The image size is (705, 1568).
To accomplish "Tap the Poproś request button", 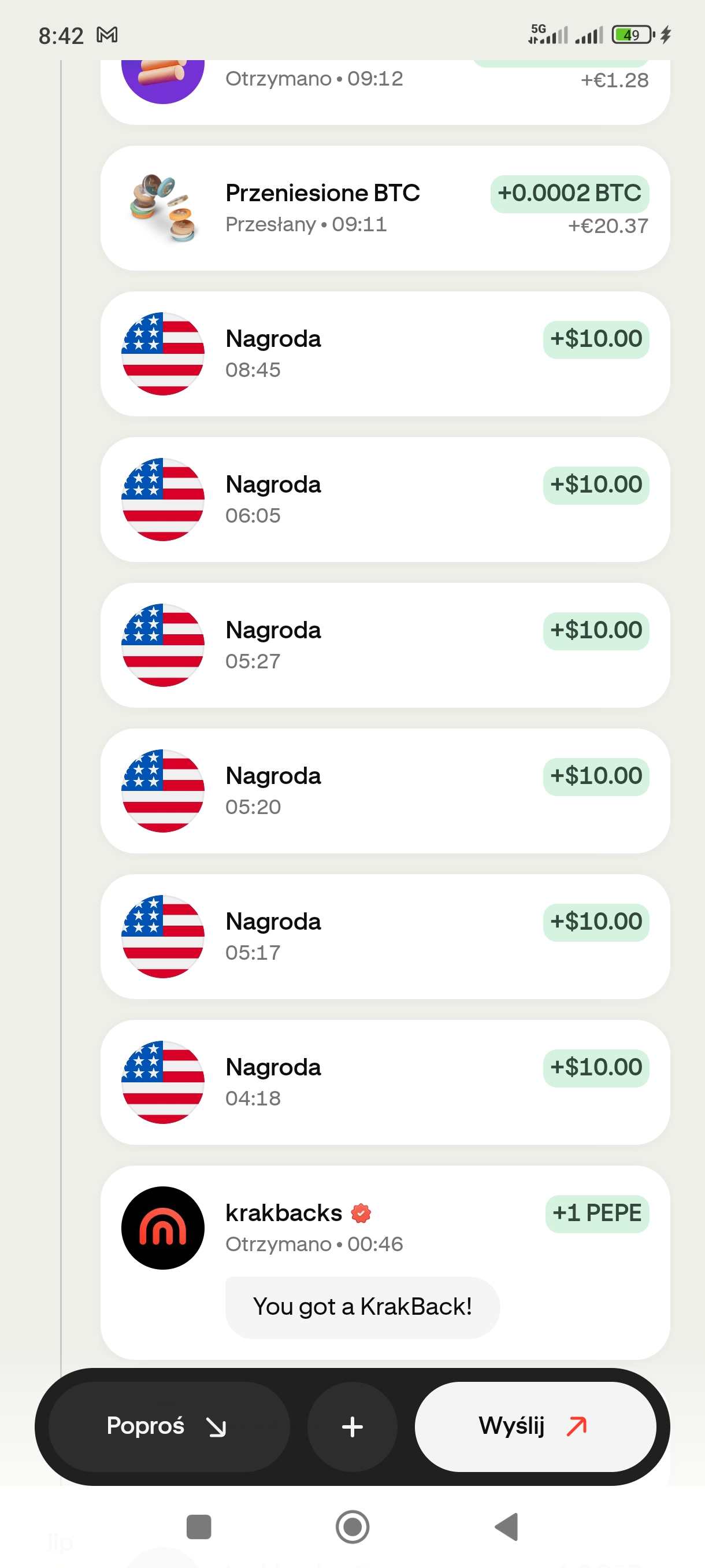I will (x=169, y=1426).
